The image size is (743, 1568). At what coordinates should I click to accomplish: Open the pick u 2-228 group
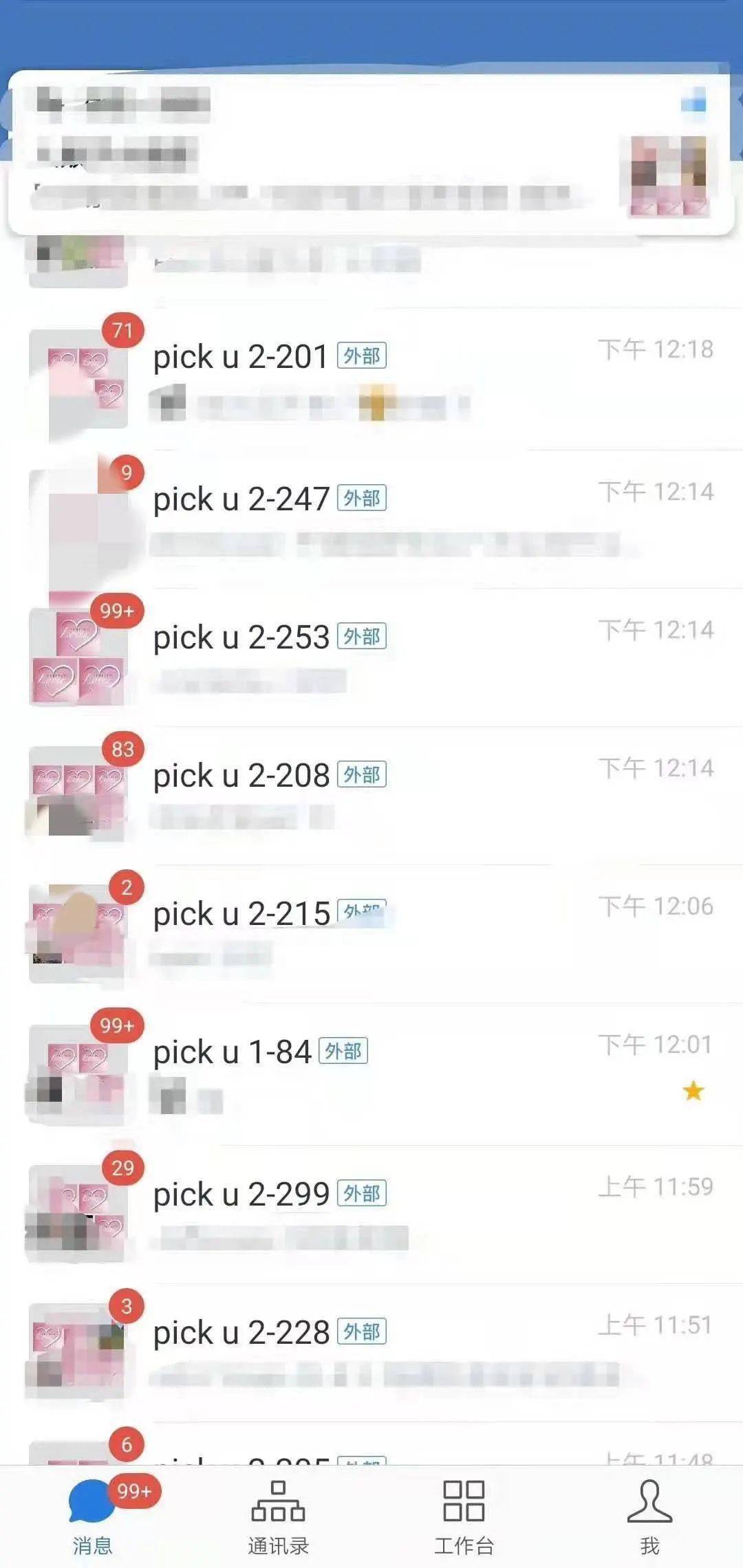(x=371, y=1353)
